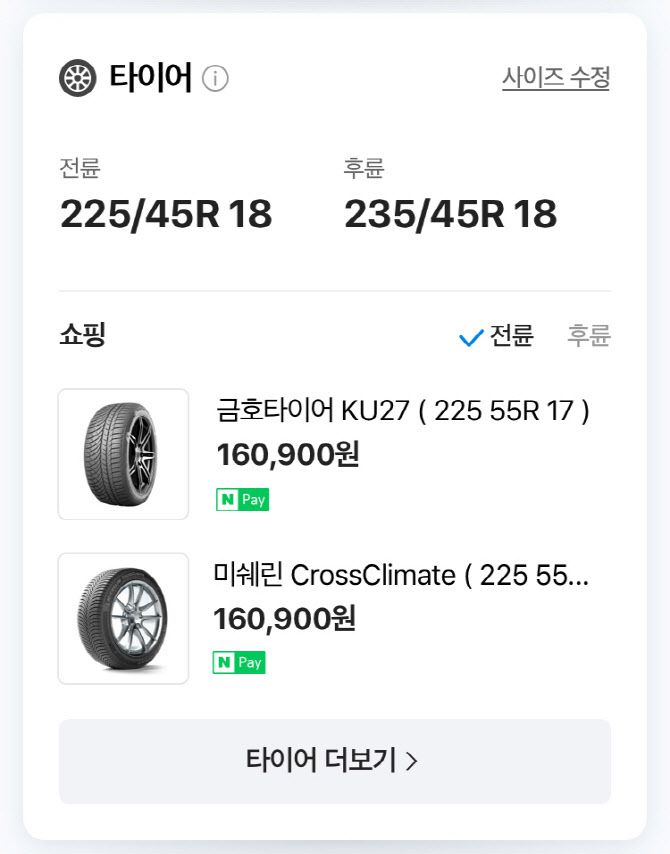Image resolution: width=670 pixels, height=854 pixels.
Task: Open the 금호타이어 KU27 product
Action: pyautogui.click(x=402, y=411)
